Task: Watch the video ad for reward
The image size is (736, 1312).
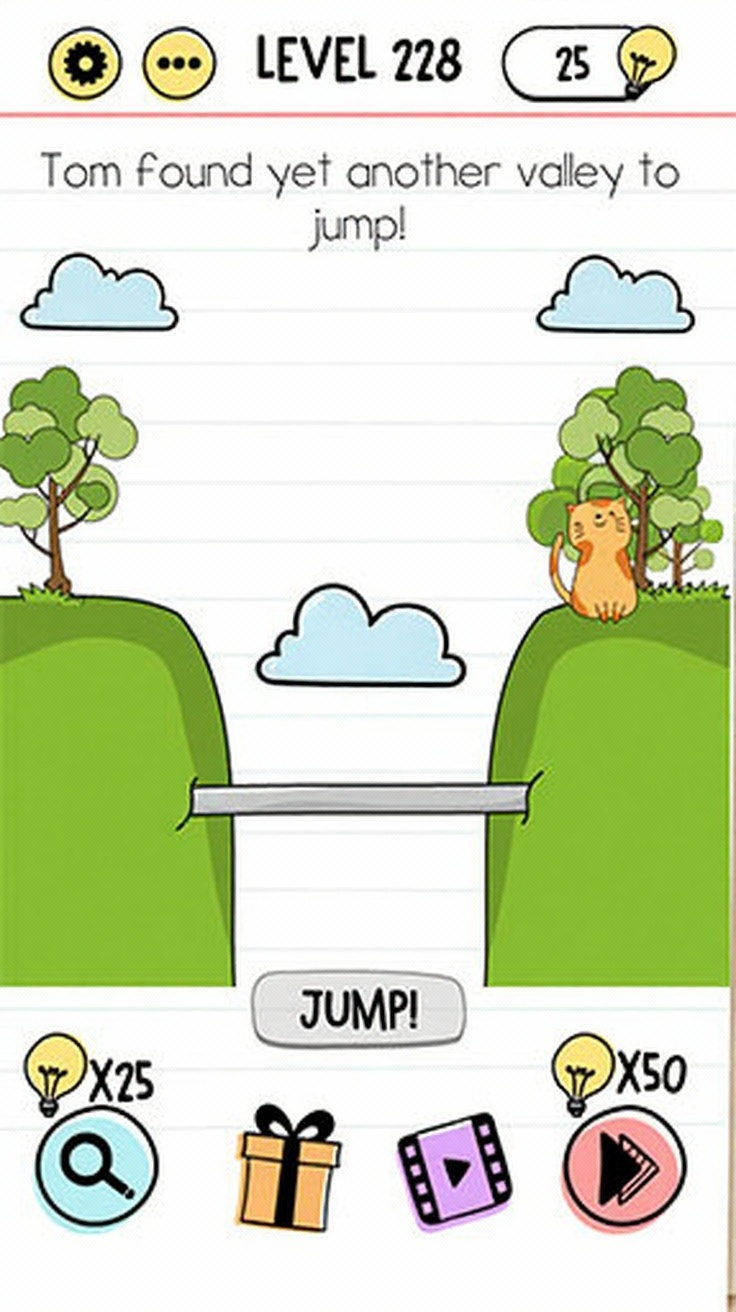Action: 455,1169
